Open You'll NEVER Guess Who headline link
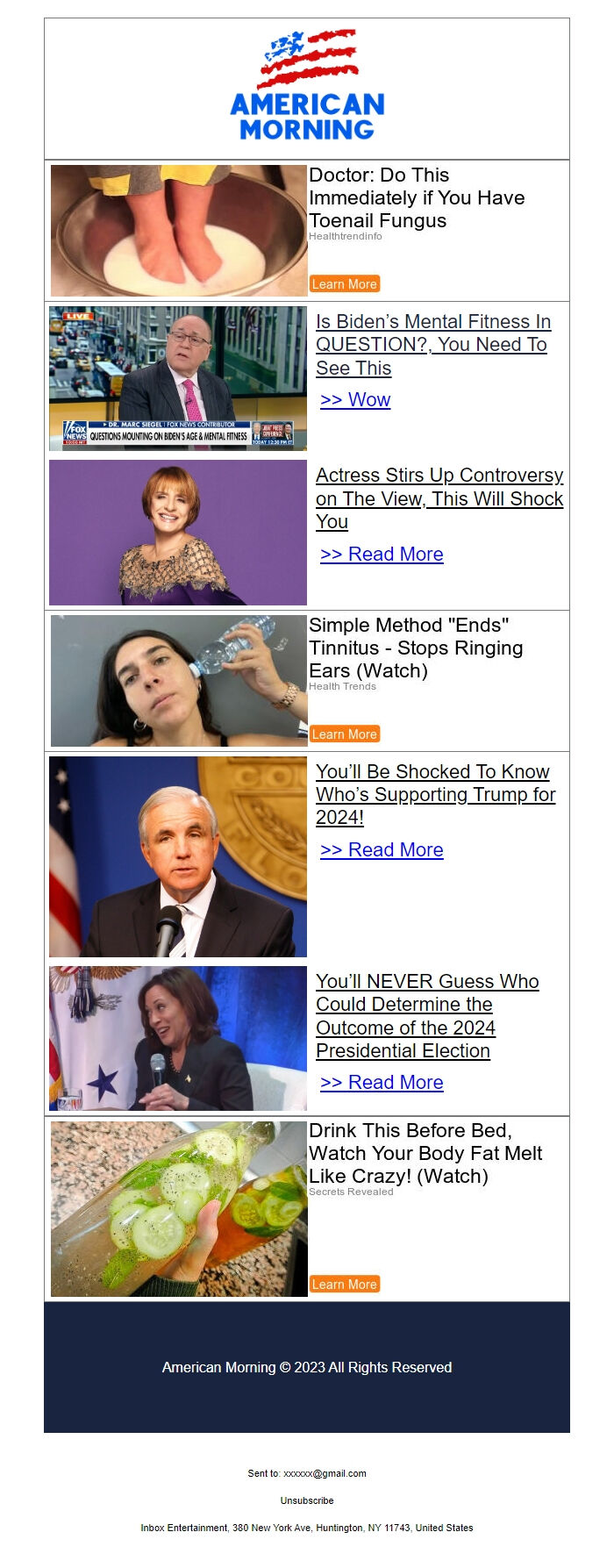 (427, 1015)
